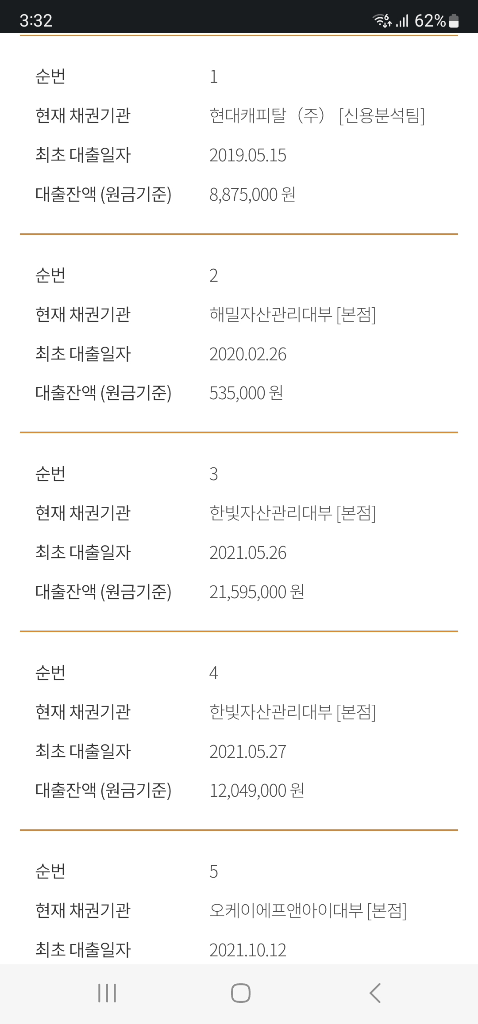478x1024 pixels.
Task: Go to the home screen
Action: pos(240,993)
